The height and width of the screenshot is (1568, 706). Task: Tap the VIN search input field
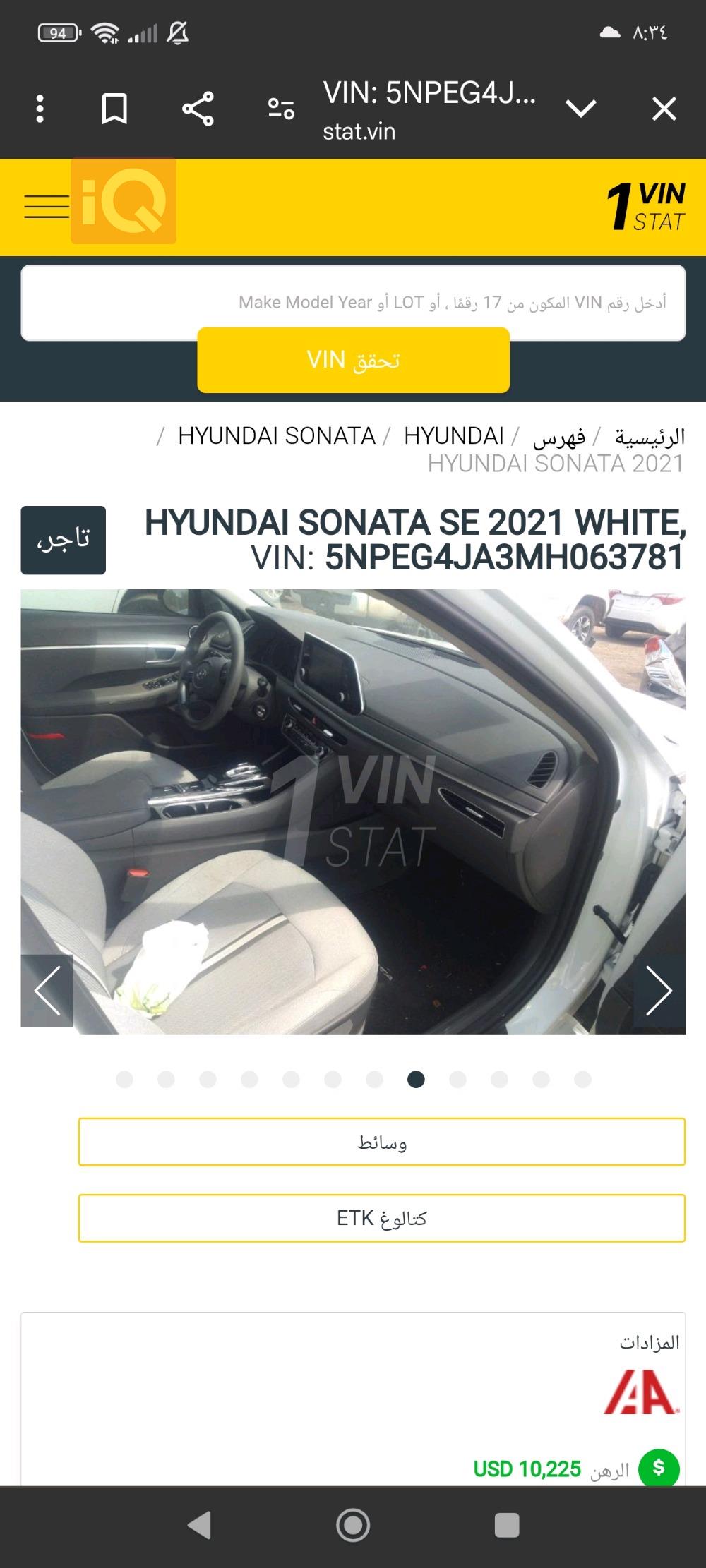click(353, 302)
